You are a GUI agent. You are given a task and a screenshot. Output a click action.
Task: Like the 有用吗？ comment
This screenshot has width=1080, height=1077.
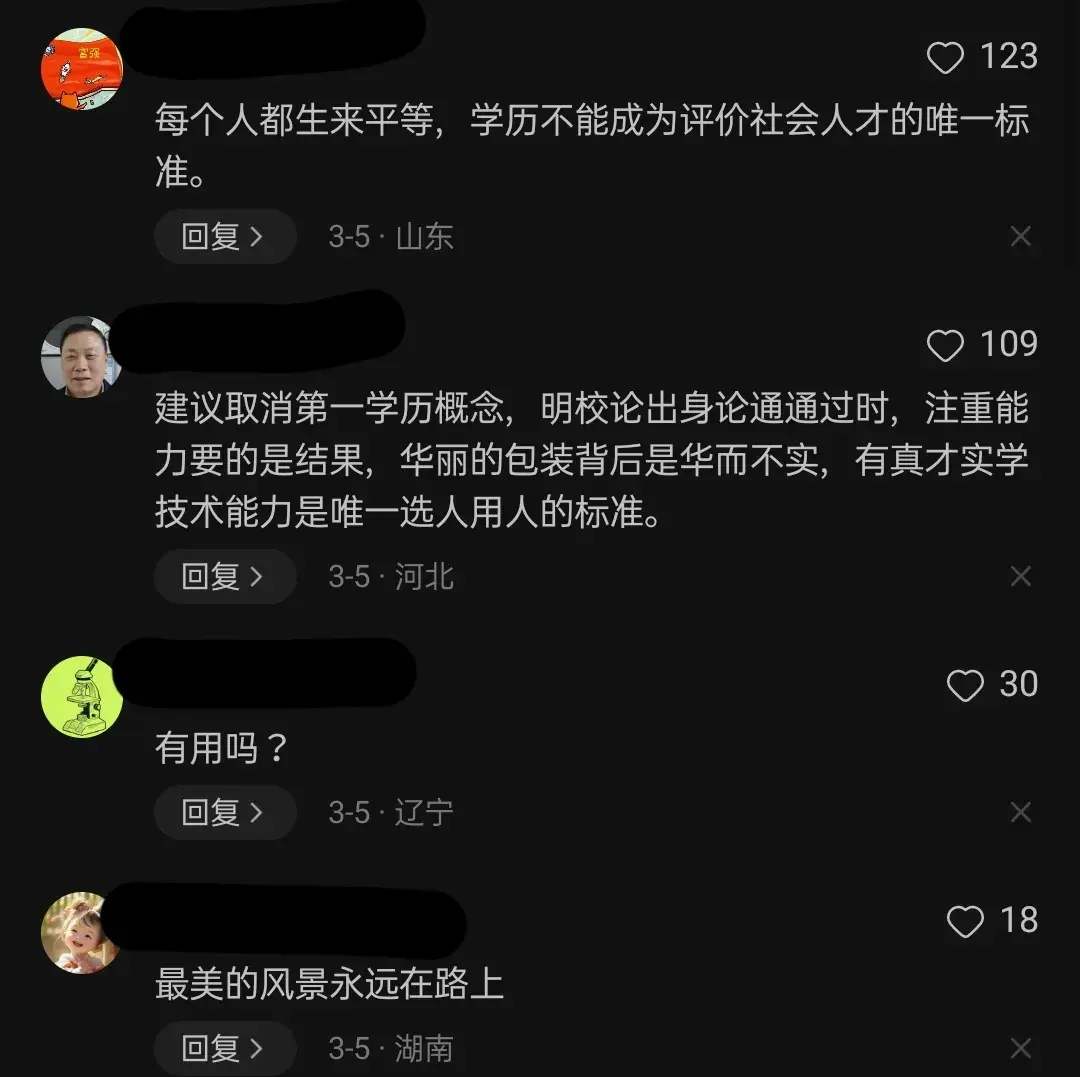point(965,686)
